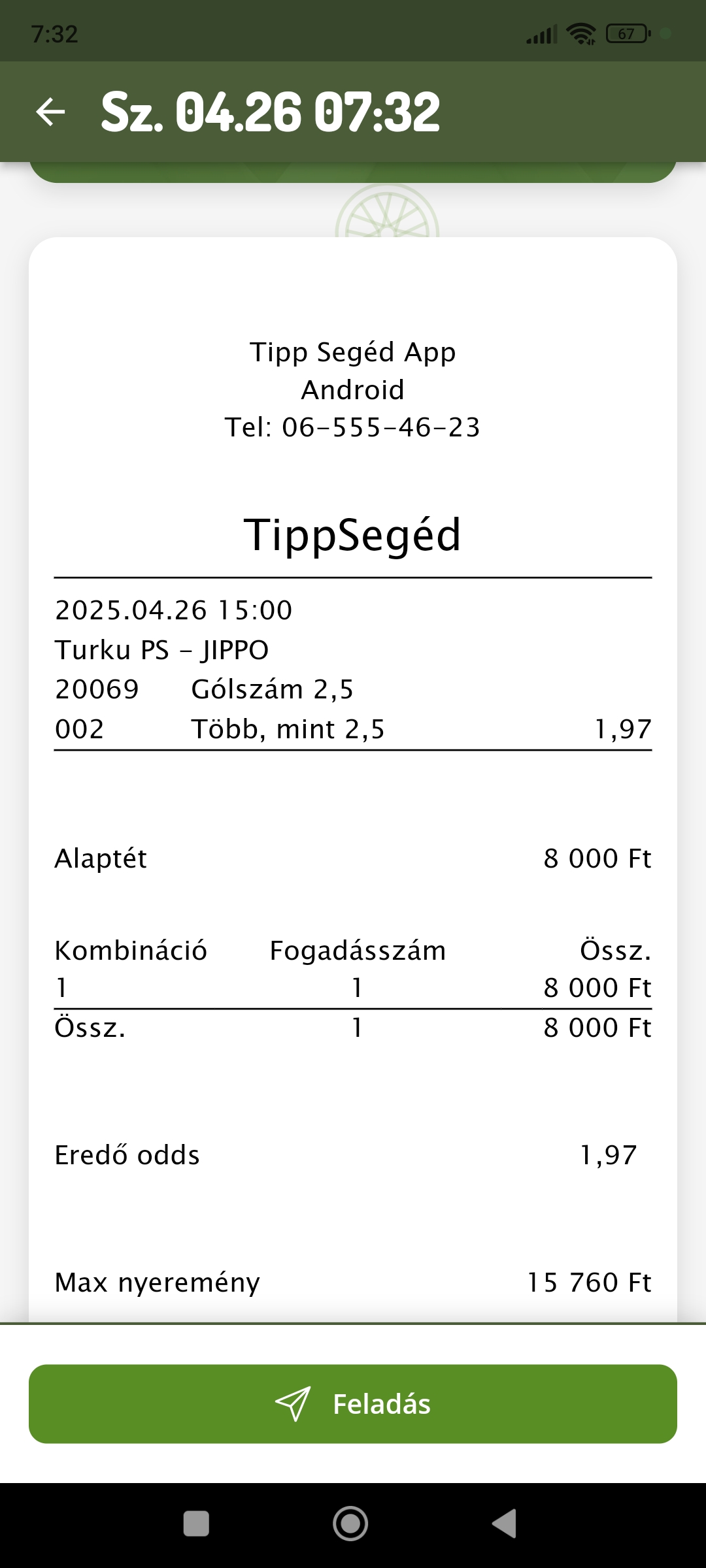Open the recent apps overview
The height and width of the screenshot is (1568, 706).
196,1524
